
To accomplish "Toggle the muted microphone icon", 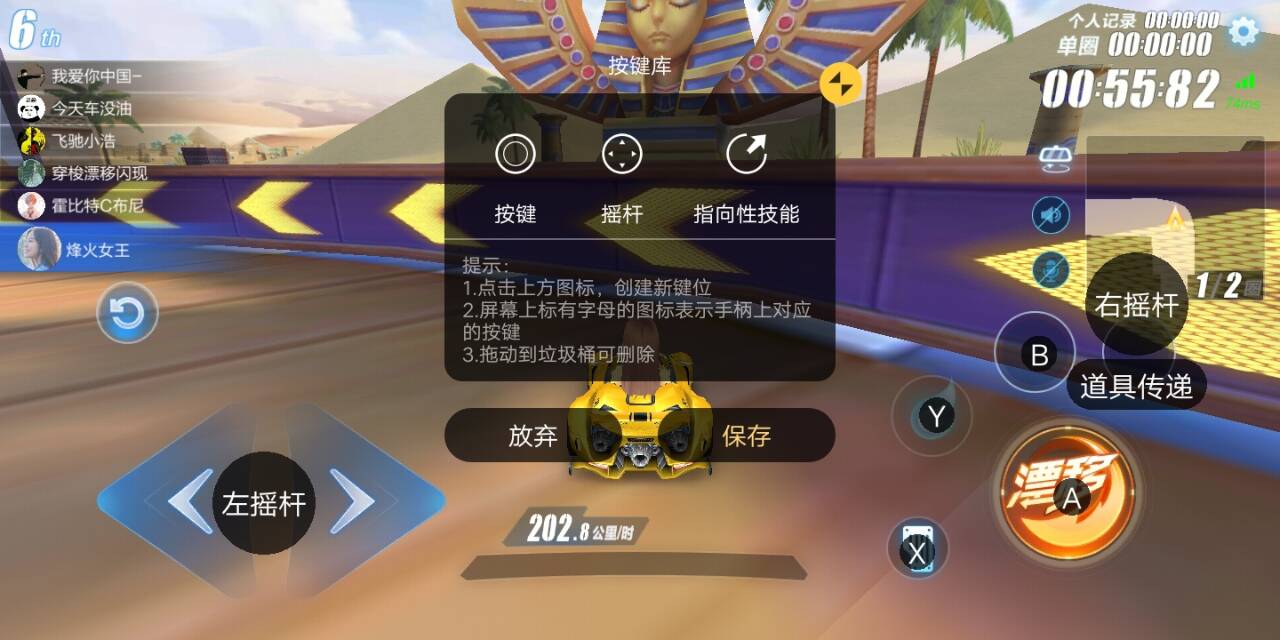I will click(1050, 270).
